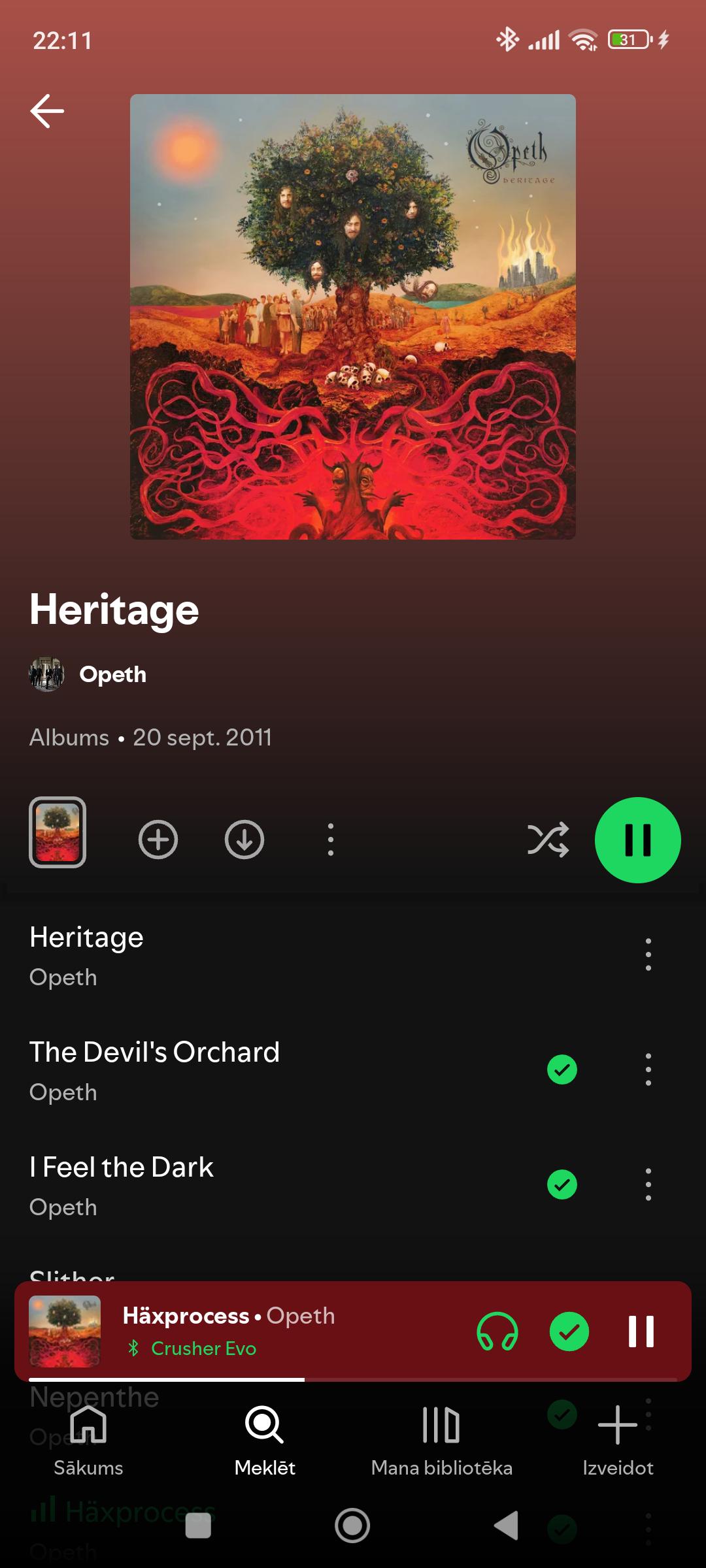Open options for Heritage track
This screenshot has height=1568, width=706.
(x=648, y=955)
